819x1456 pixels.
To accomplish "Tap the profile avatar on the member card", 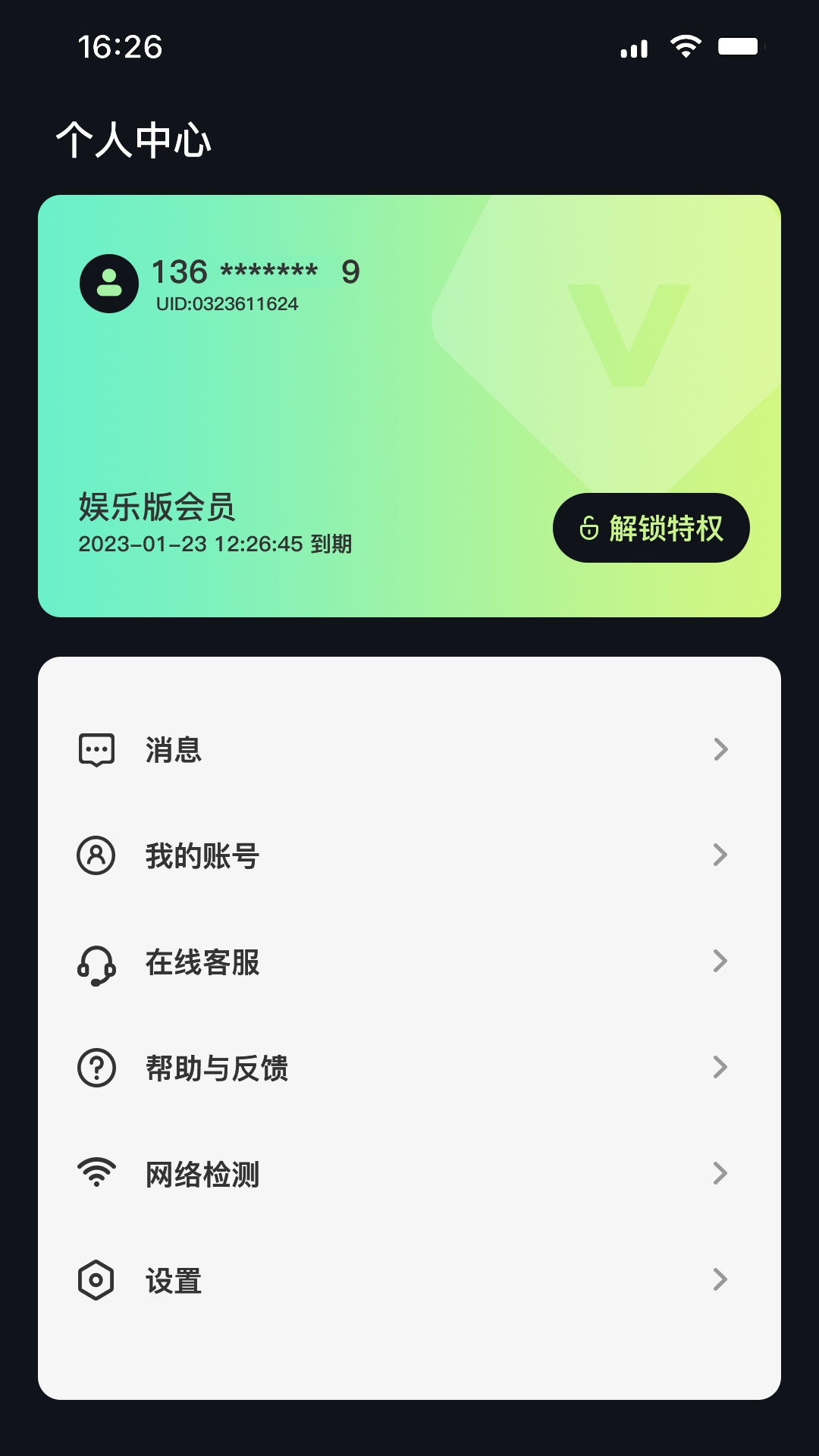I will pos(109,284).
